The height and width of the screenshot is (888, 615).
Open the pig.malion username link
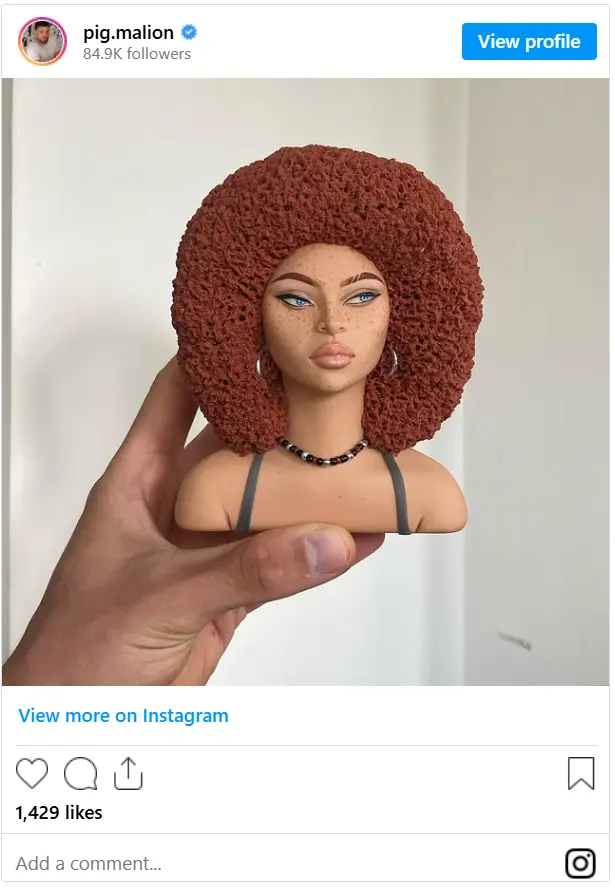[127, 32]
